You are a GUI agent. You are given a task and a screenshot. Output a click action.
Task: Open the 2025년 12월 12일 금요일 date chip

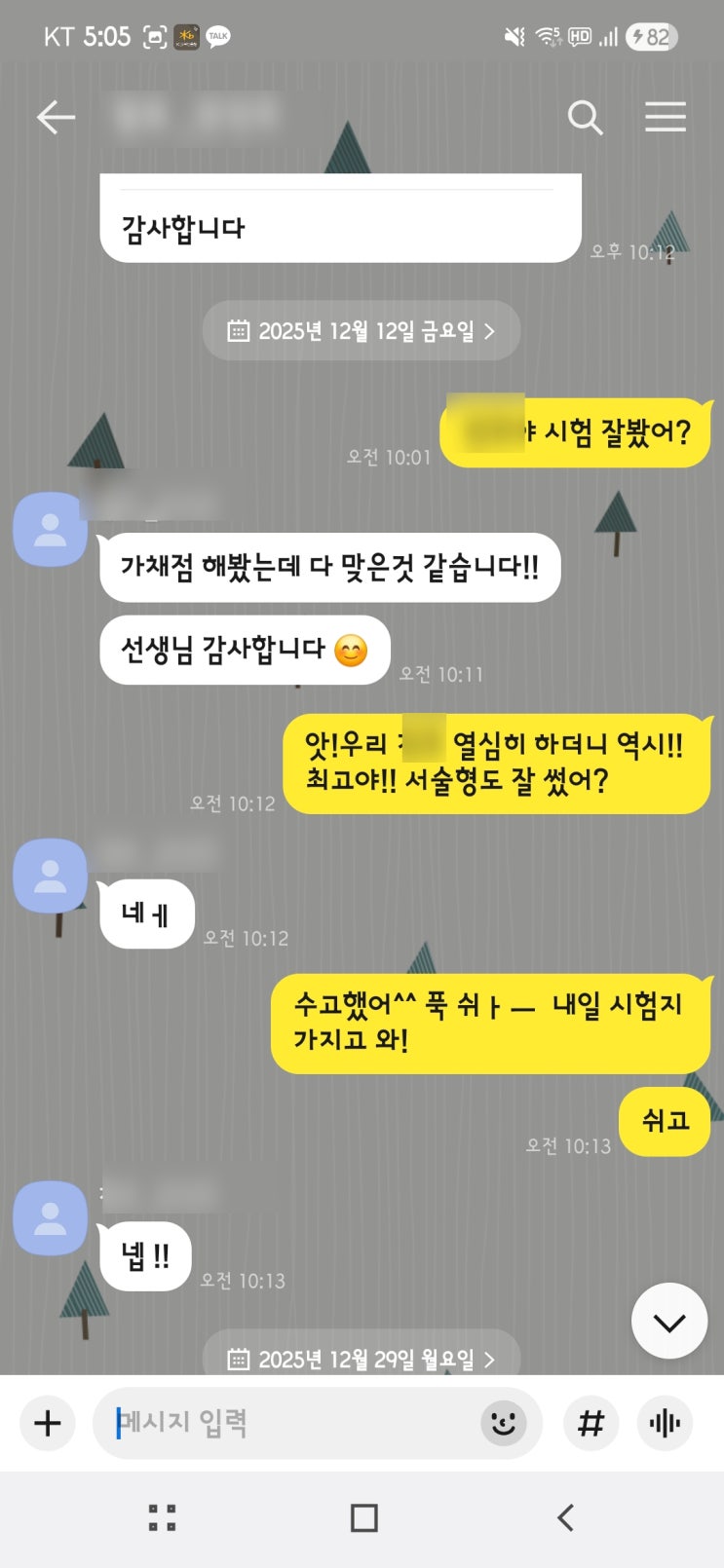362,331
